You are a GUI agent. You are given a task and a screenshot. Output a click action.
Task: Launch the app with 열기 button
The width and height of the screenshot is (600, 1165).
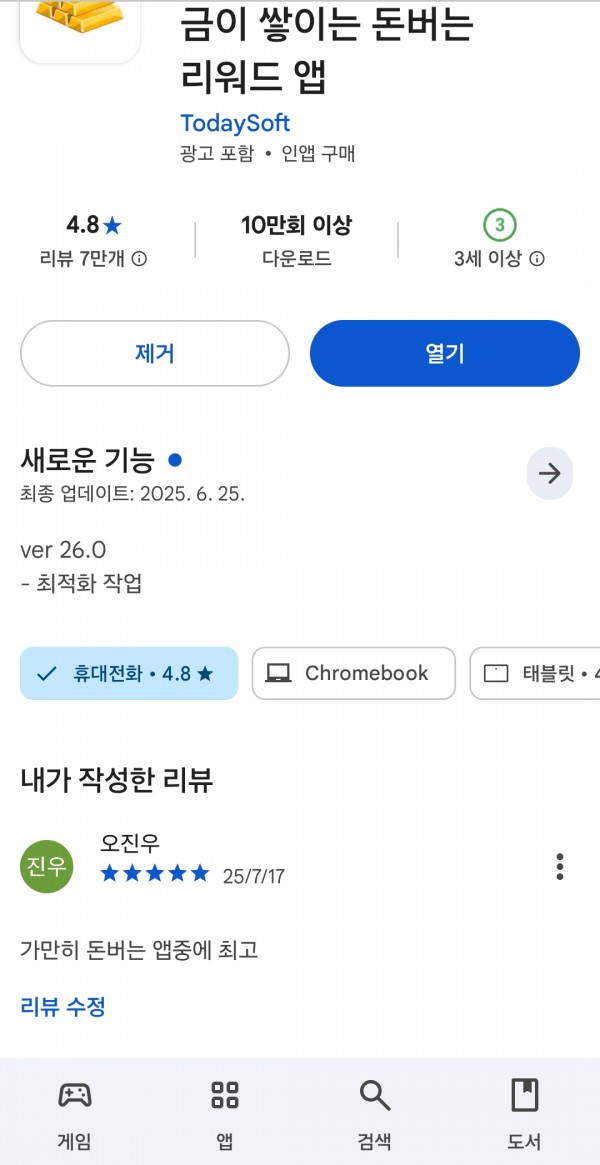[445, 354]
